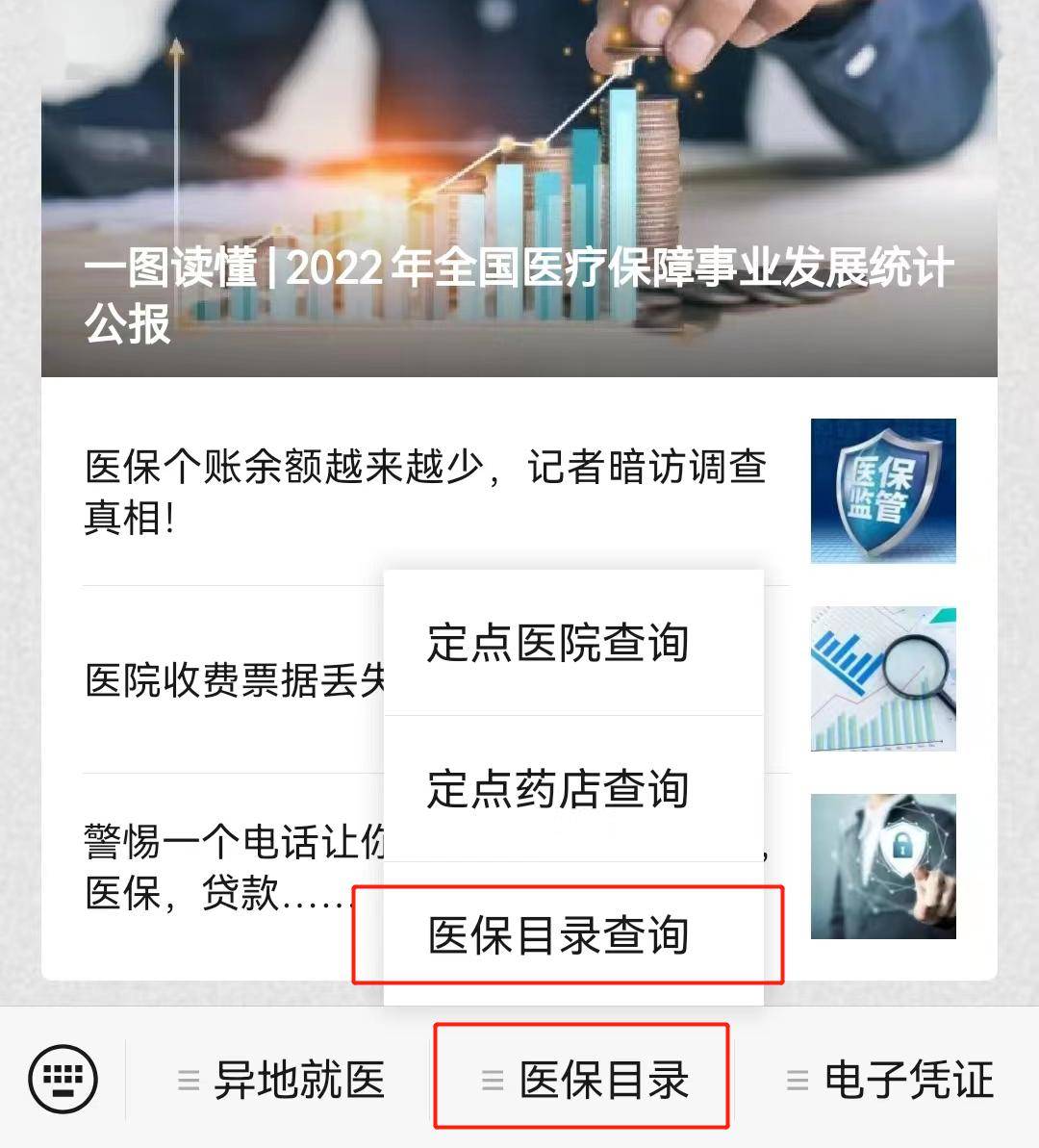Open the 2022年全国医疗保障事业发展统计公报 article
The image size is (1039, 1148).
click(519, 289)
